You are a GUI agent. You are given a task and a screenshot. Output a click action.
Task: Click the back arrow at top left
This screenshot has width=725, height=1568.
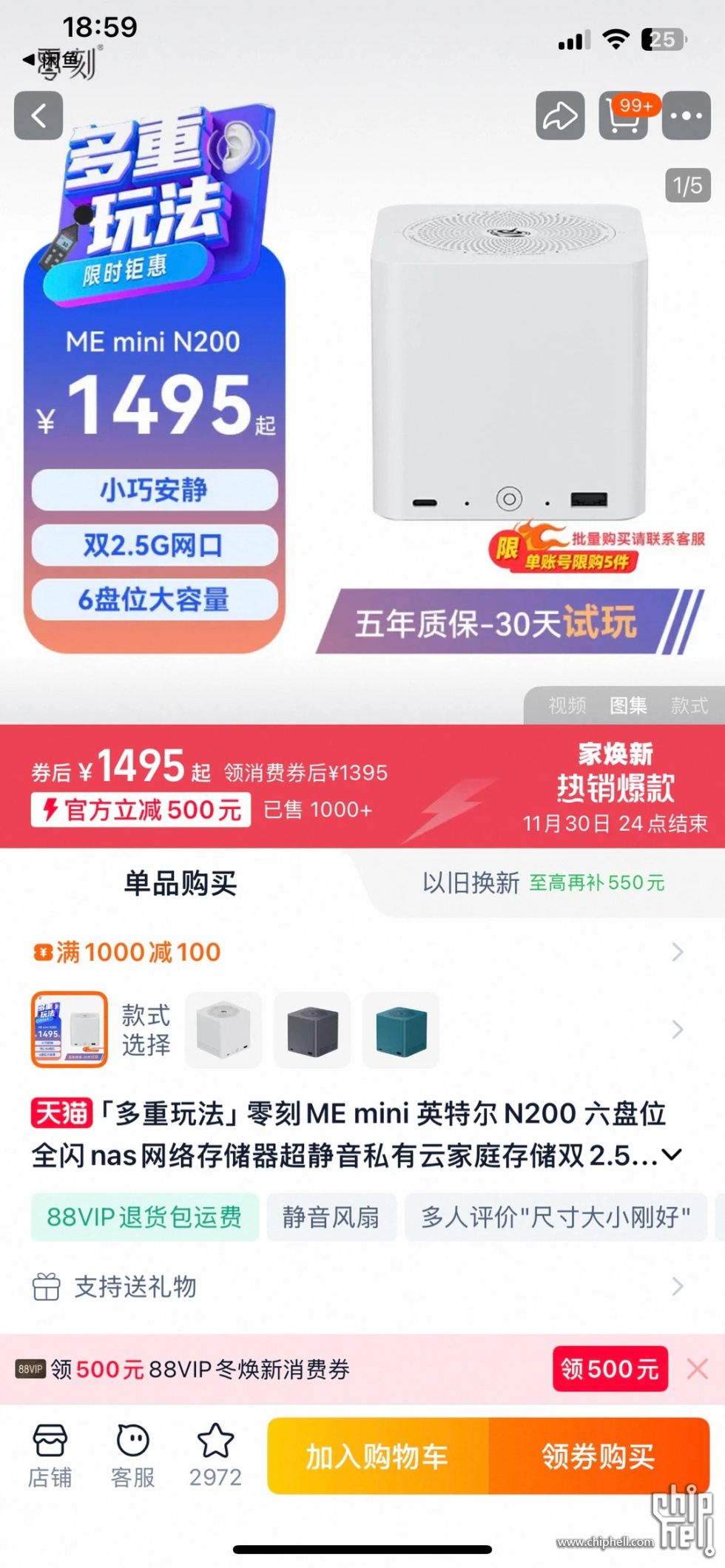[x=38, y=116]
